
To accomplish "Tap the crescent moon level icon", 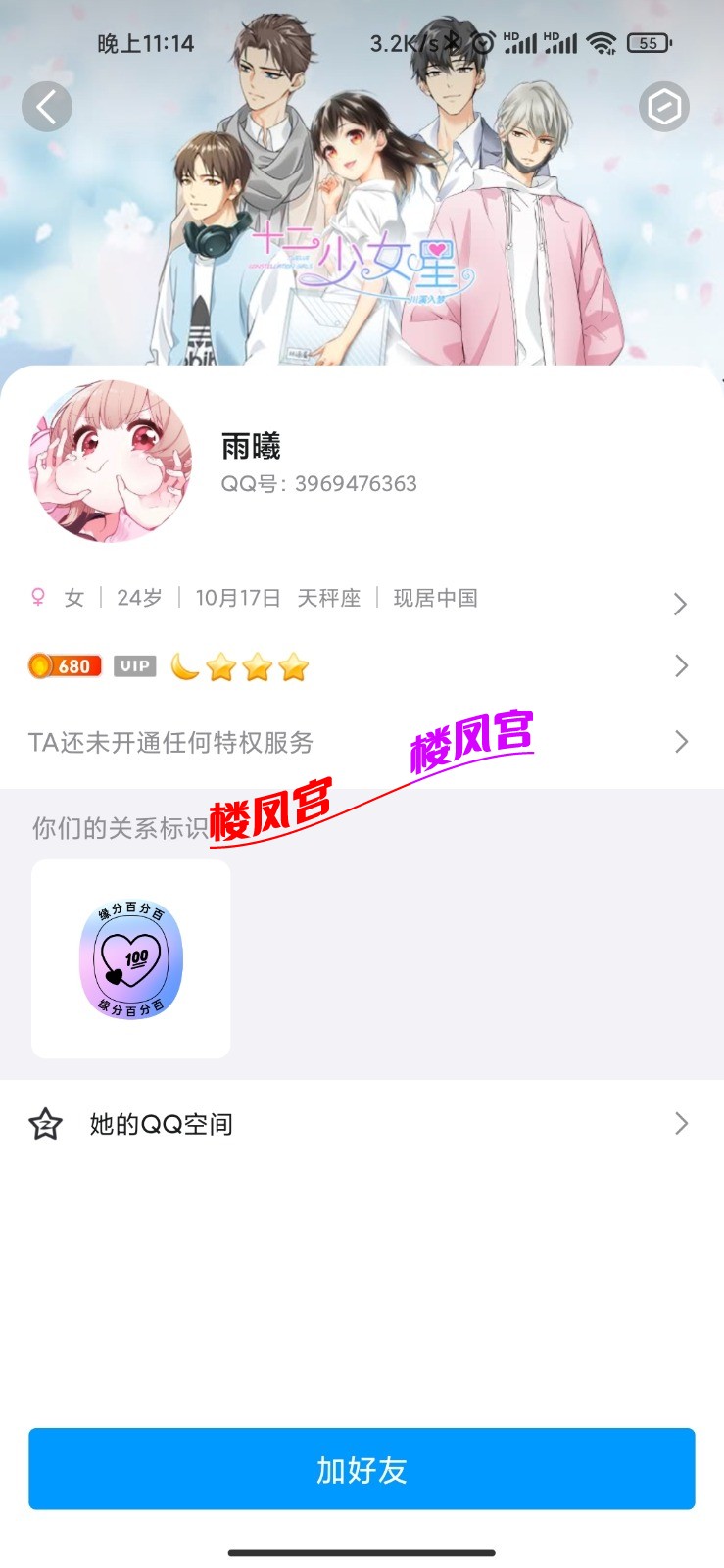I will (184, 666).
